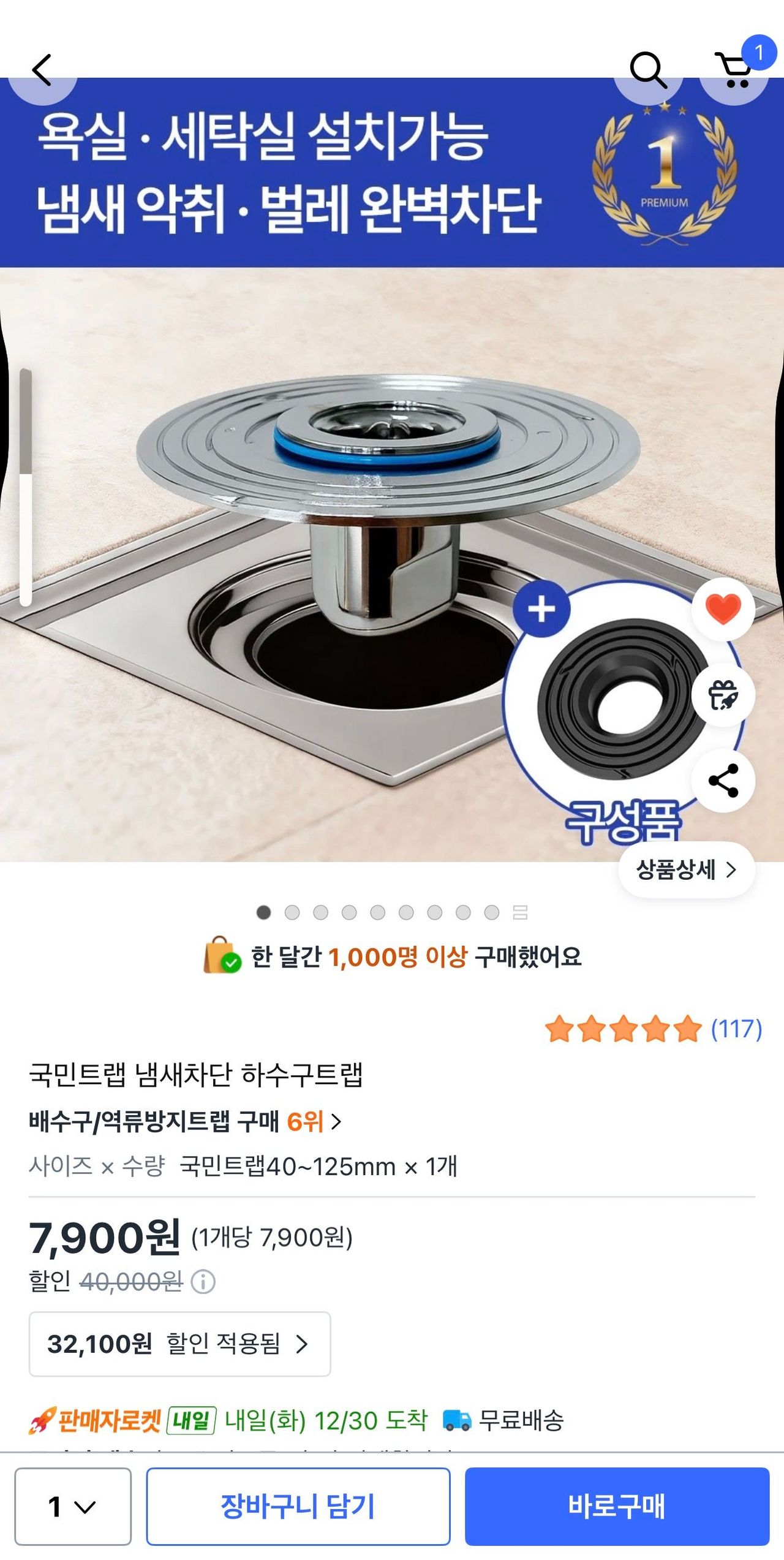Open image list view icon next to page dots

click(520, 912)
